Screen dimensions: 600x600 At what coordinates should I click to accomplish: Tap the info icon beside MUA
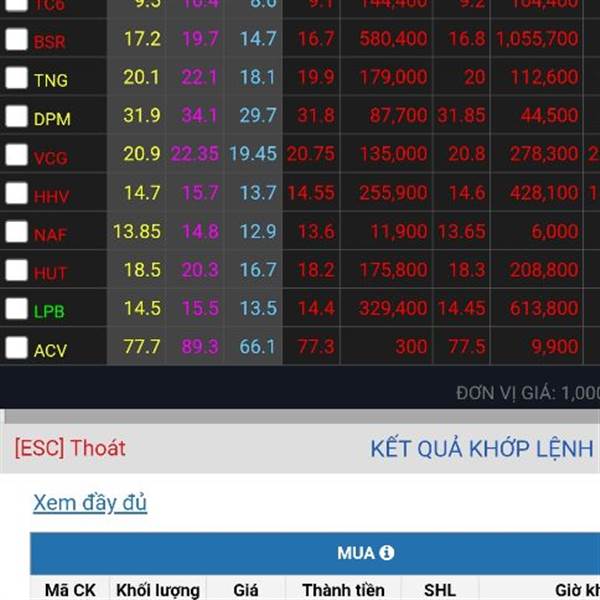tap(387, 553)
